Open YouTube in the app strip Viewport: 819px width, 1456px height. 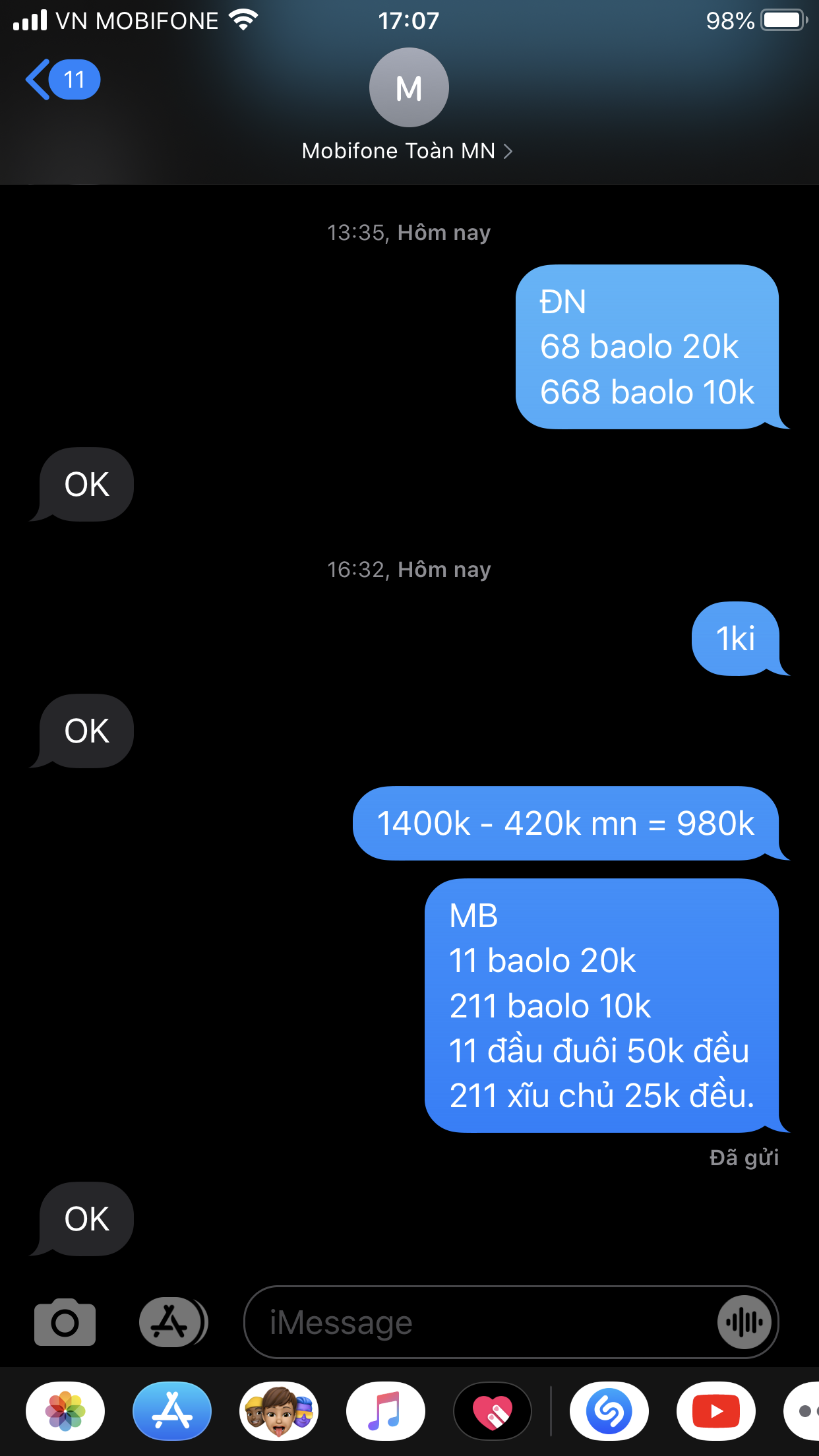[x=716, y=1411]
